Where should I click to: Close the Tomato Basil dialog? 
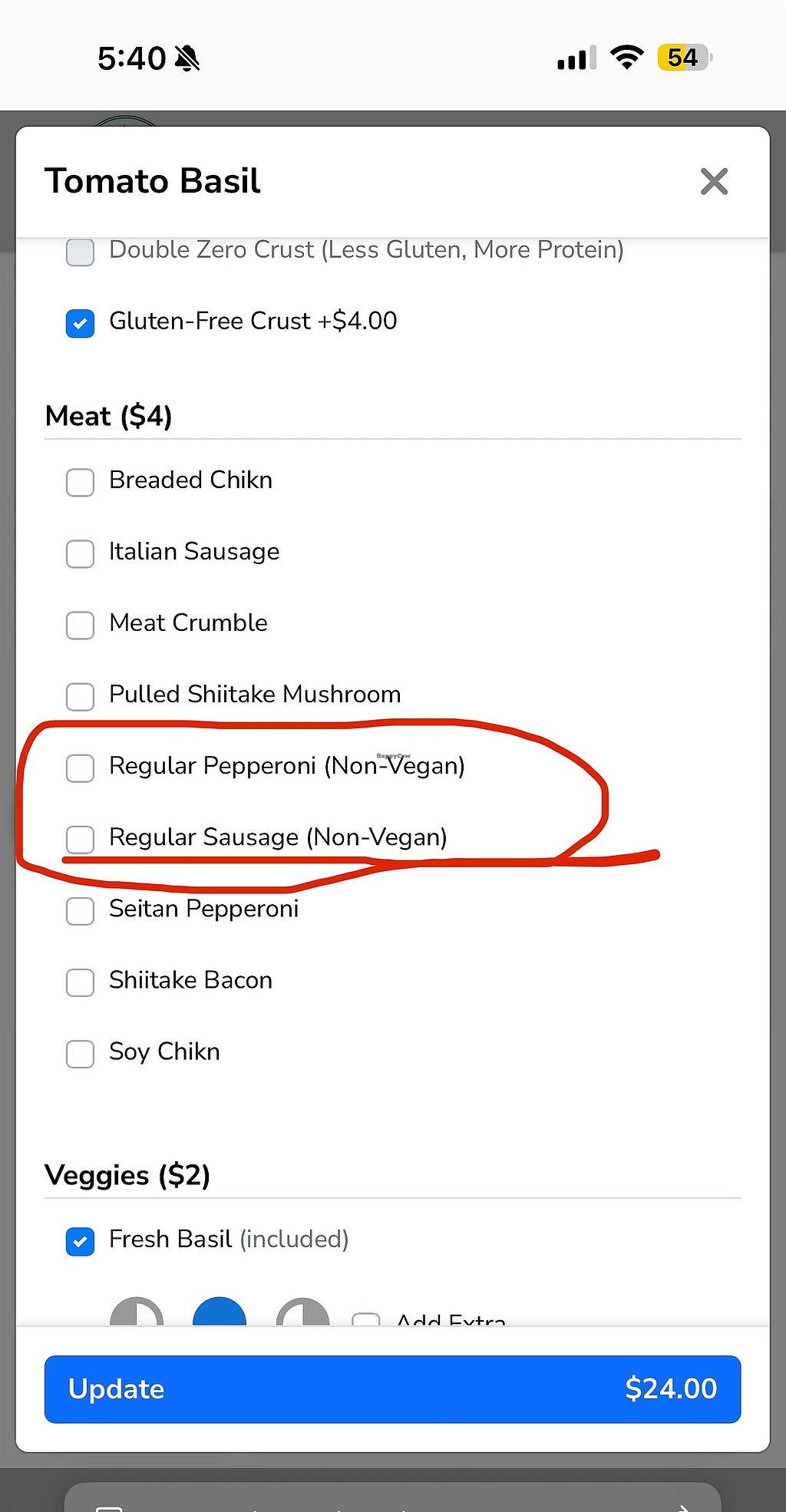pyautogui.click(x=713, y=182)
